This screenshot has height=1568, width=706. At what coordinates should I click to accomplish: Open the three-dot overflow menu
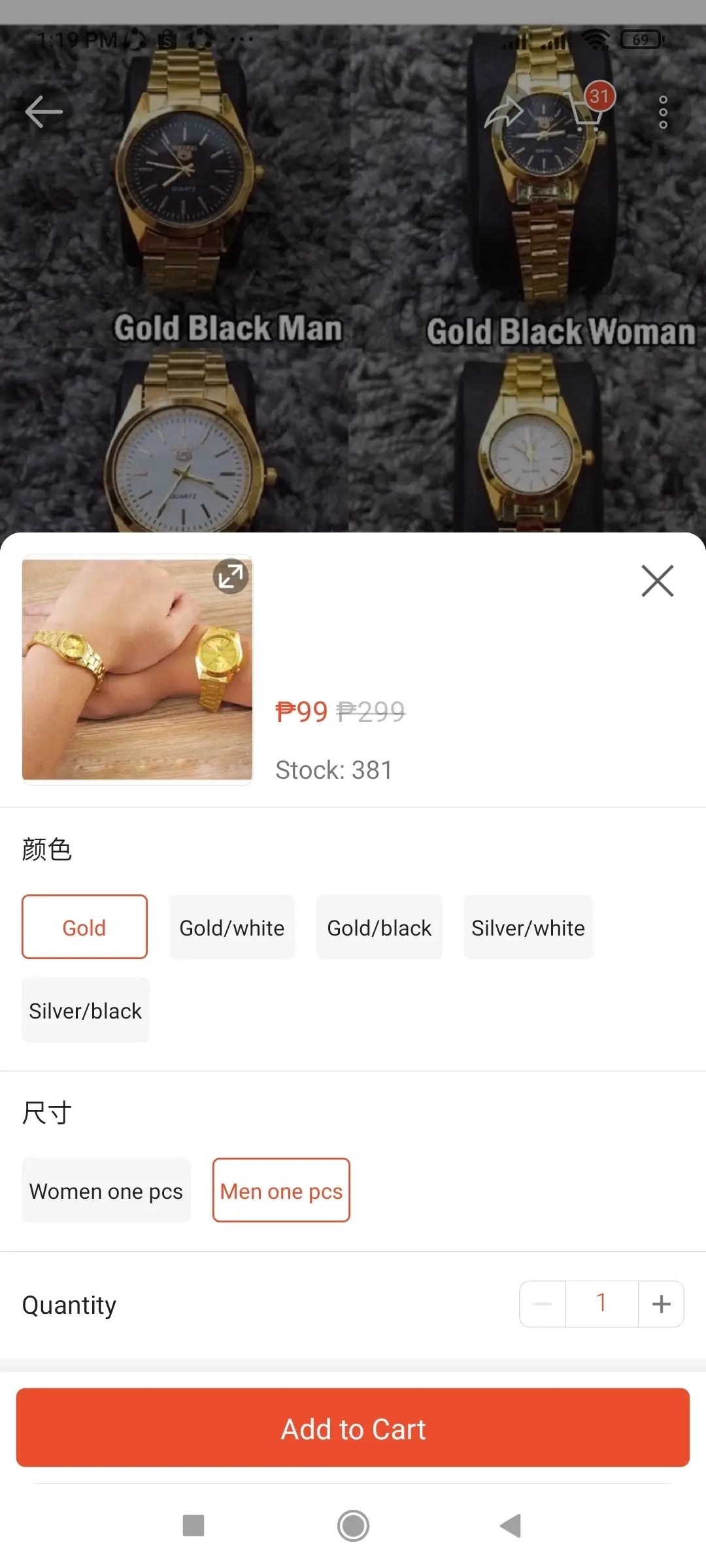coord(663,112)
